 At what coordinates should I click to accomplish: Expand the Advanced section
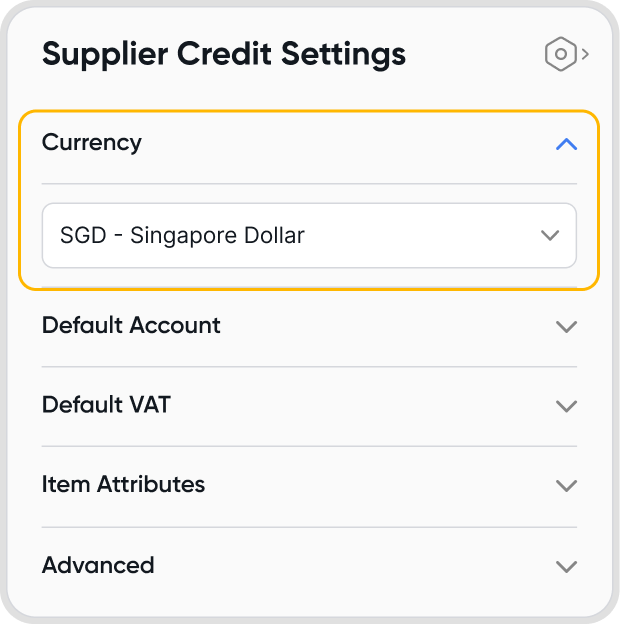point(566,566)
